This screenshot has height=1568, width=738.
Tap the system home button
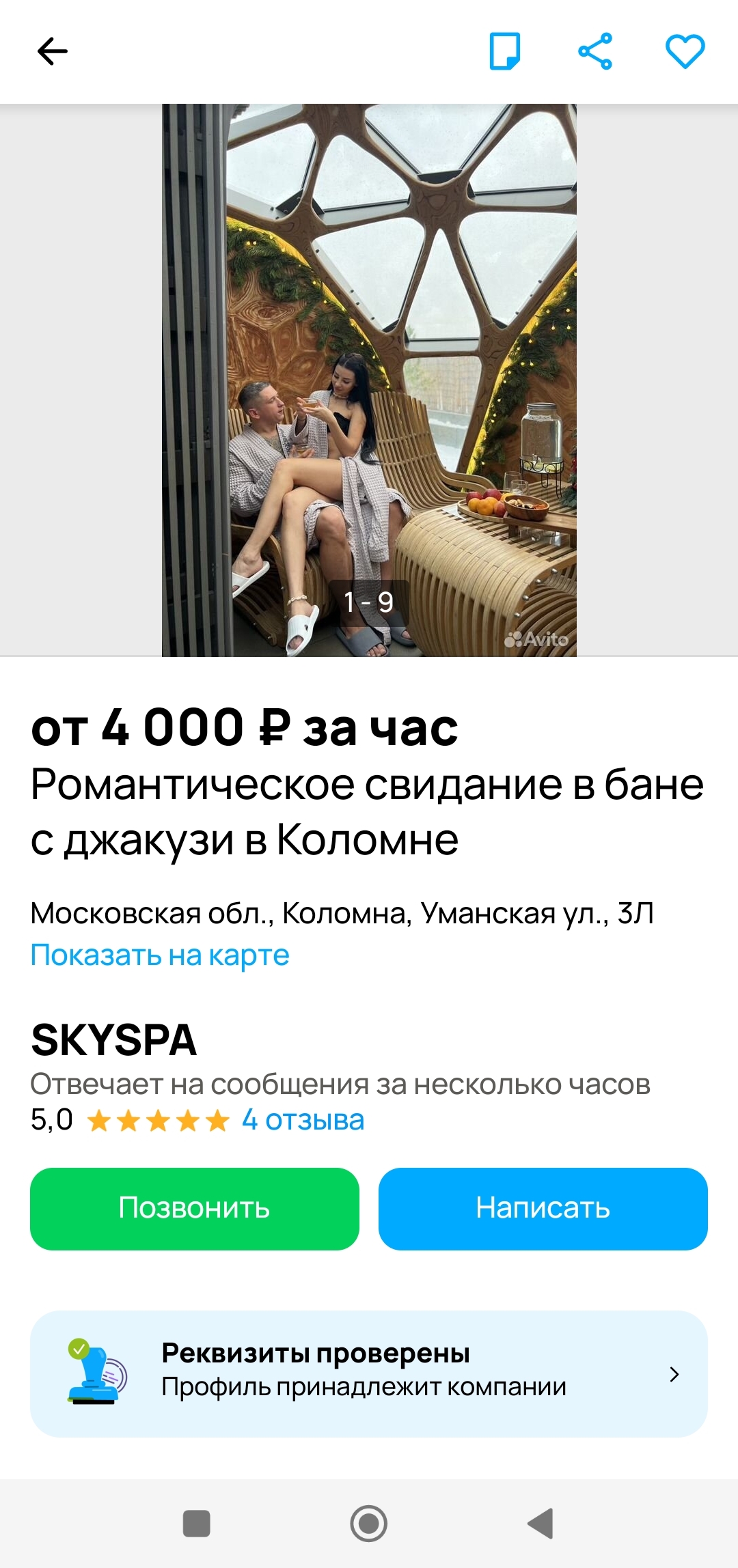(x=369, y=1524)
